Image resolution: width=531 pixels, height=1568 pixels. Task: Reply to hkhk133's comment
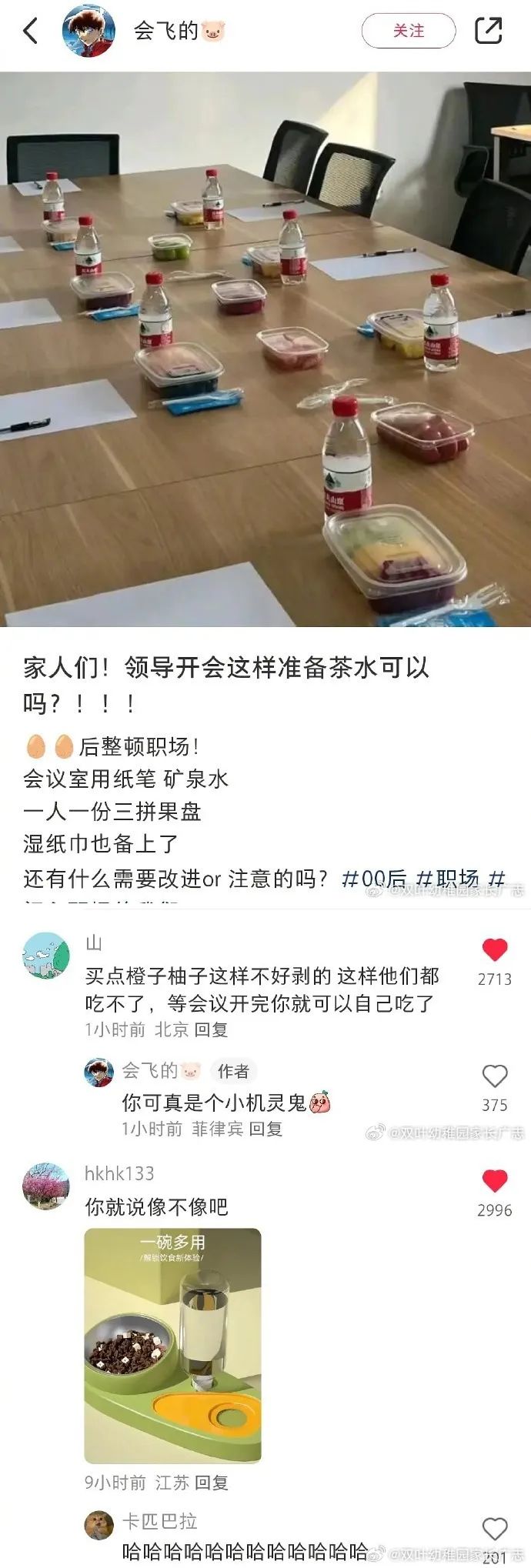[211, 1483]
